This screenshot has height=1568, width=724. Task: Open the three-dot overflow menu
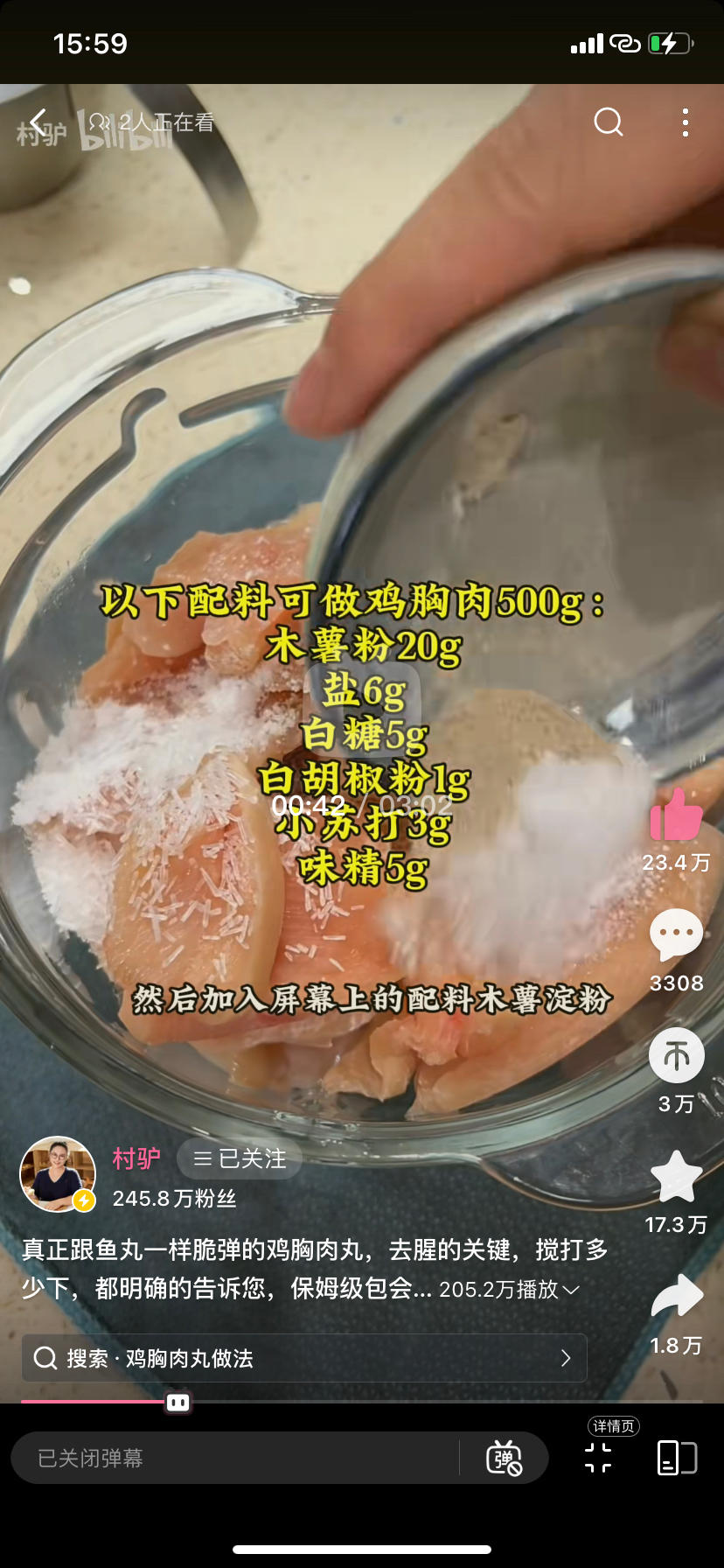tap(686, 122)
